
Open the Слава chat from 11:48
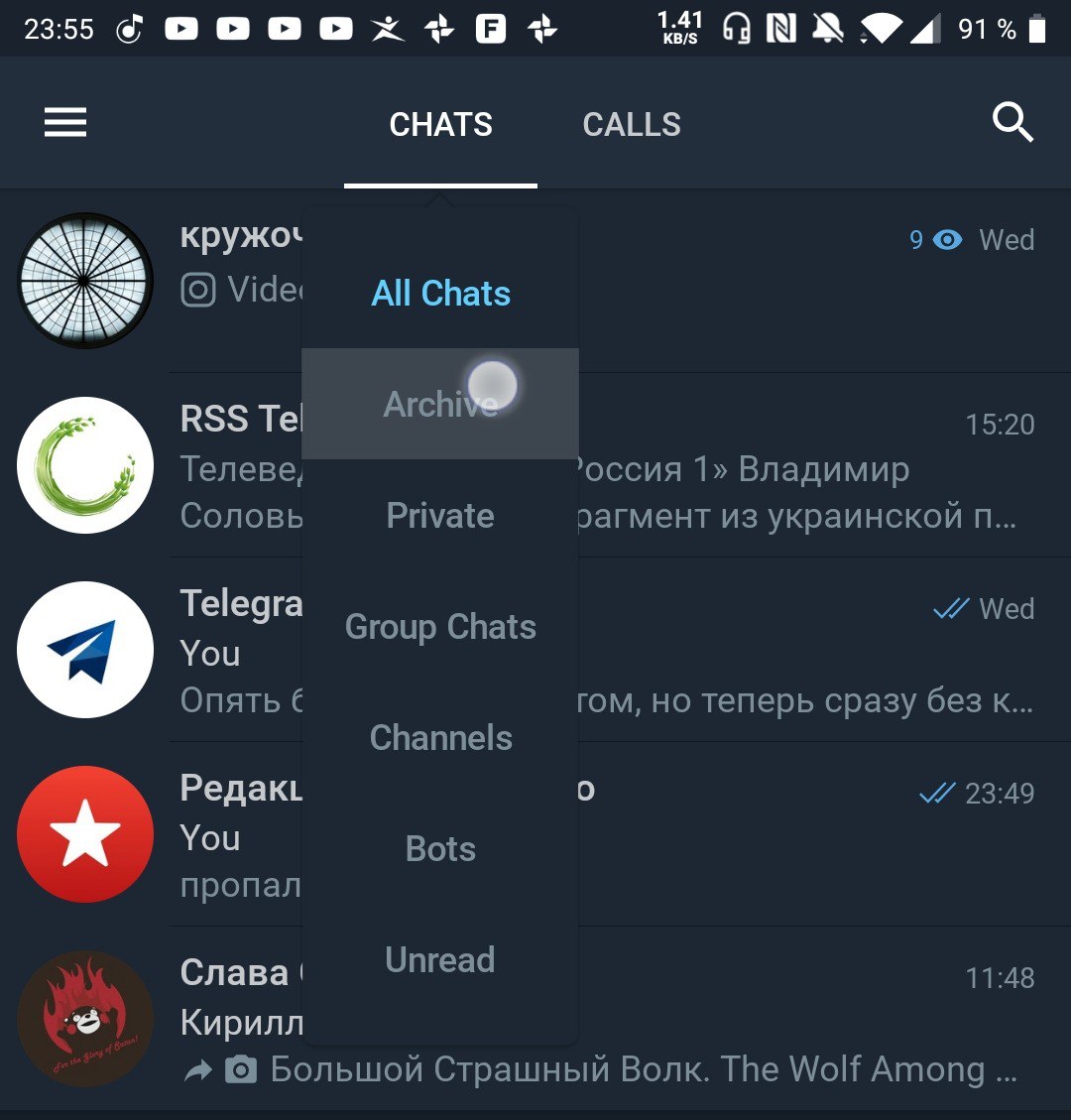(x=793, y=1020)
